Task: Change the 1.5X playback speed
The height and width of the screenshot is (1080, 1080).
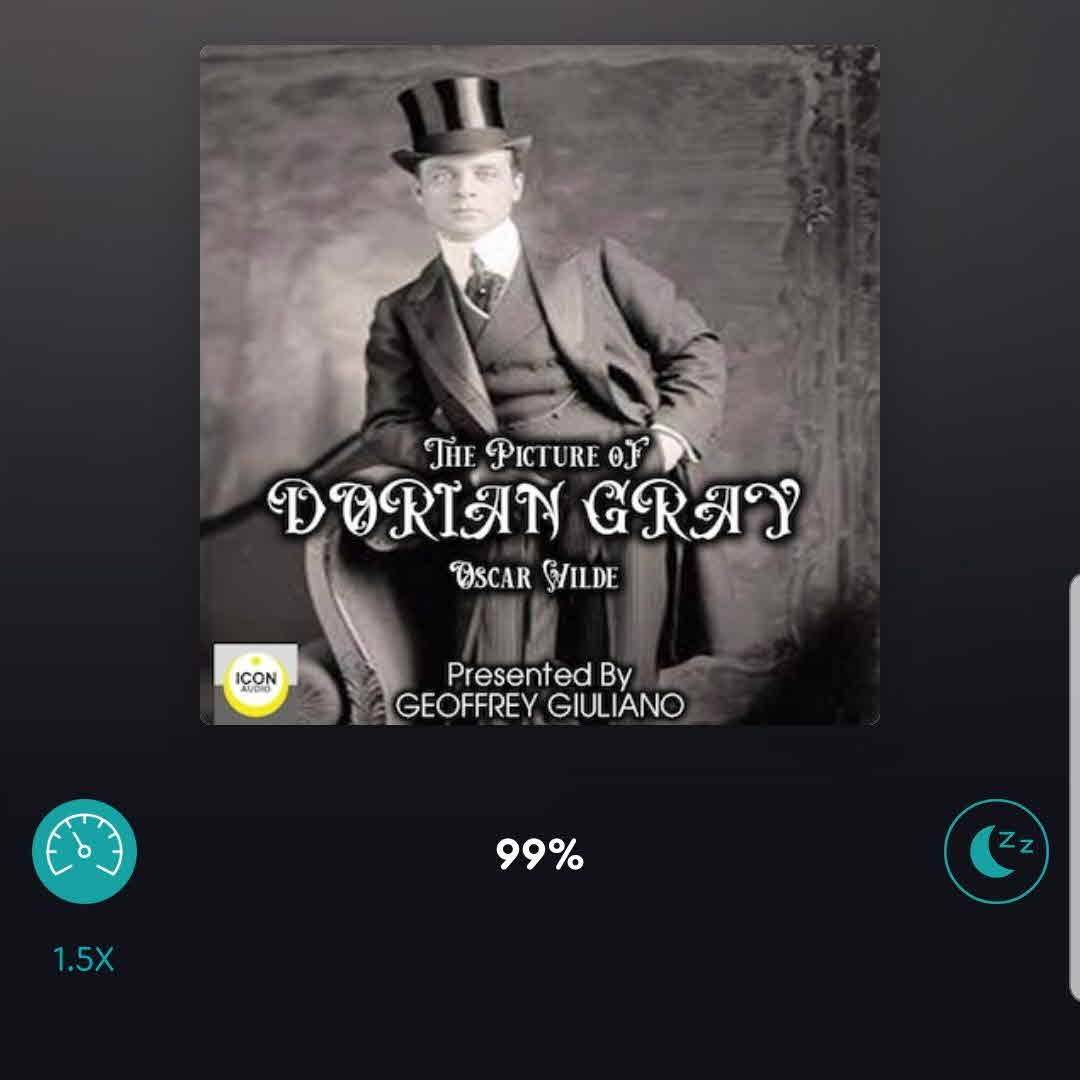Action: 84,852
